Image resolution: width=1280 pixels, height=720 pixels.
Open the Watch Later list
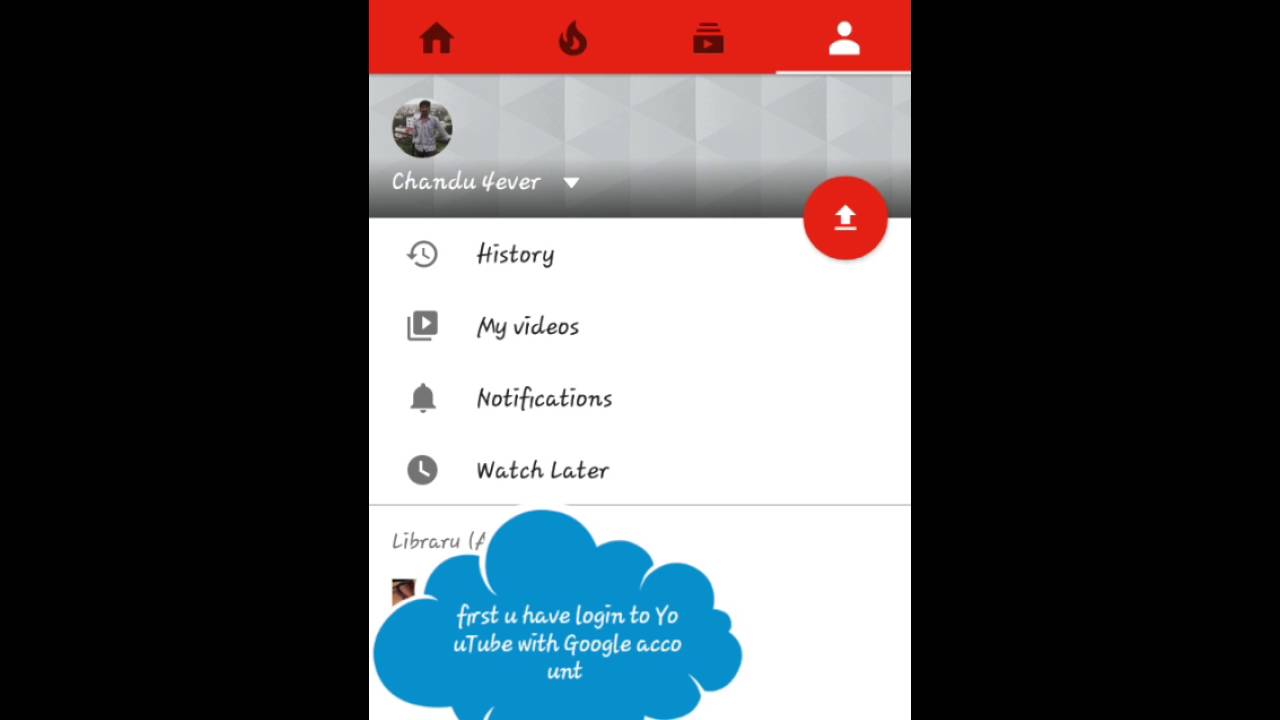point(541,470)
